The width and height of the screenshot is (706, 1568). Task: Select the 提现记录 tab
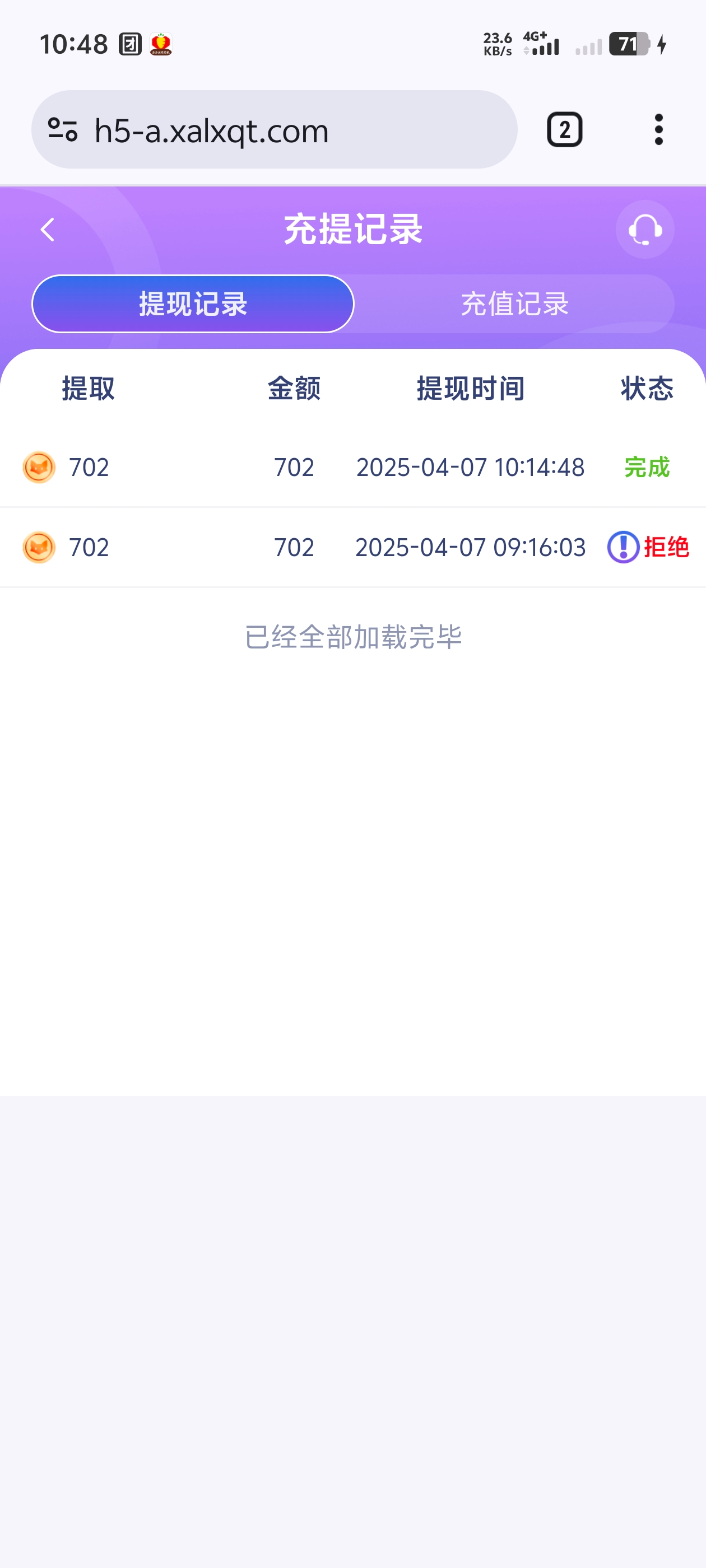point(193,304)
